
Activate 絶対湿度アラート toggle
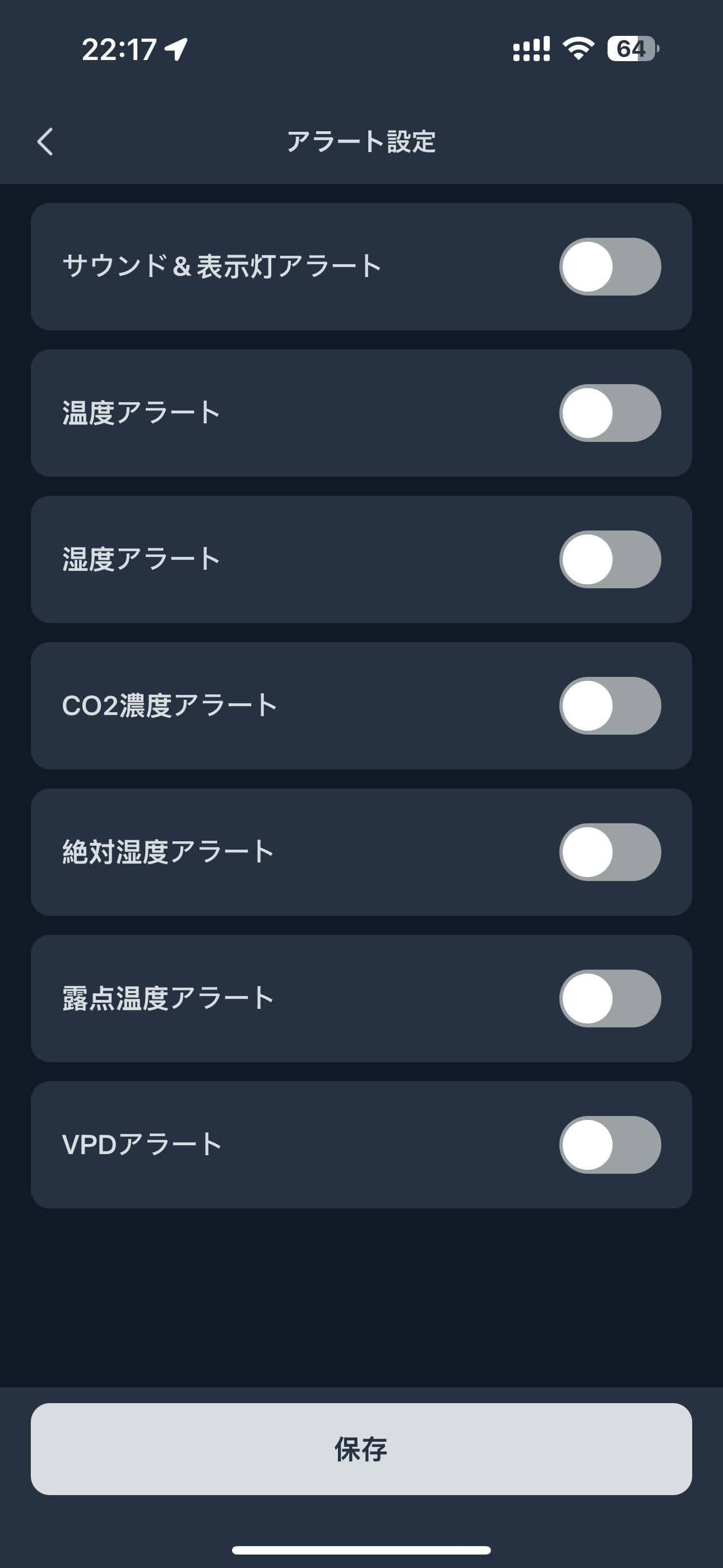click(610, 852)
